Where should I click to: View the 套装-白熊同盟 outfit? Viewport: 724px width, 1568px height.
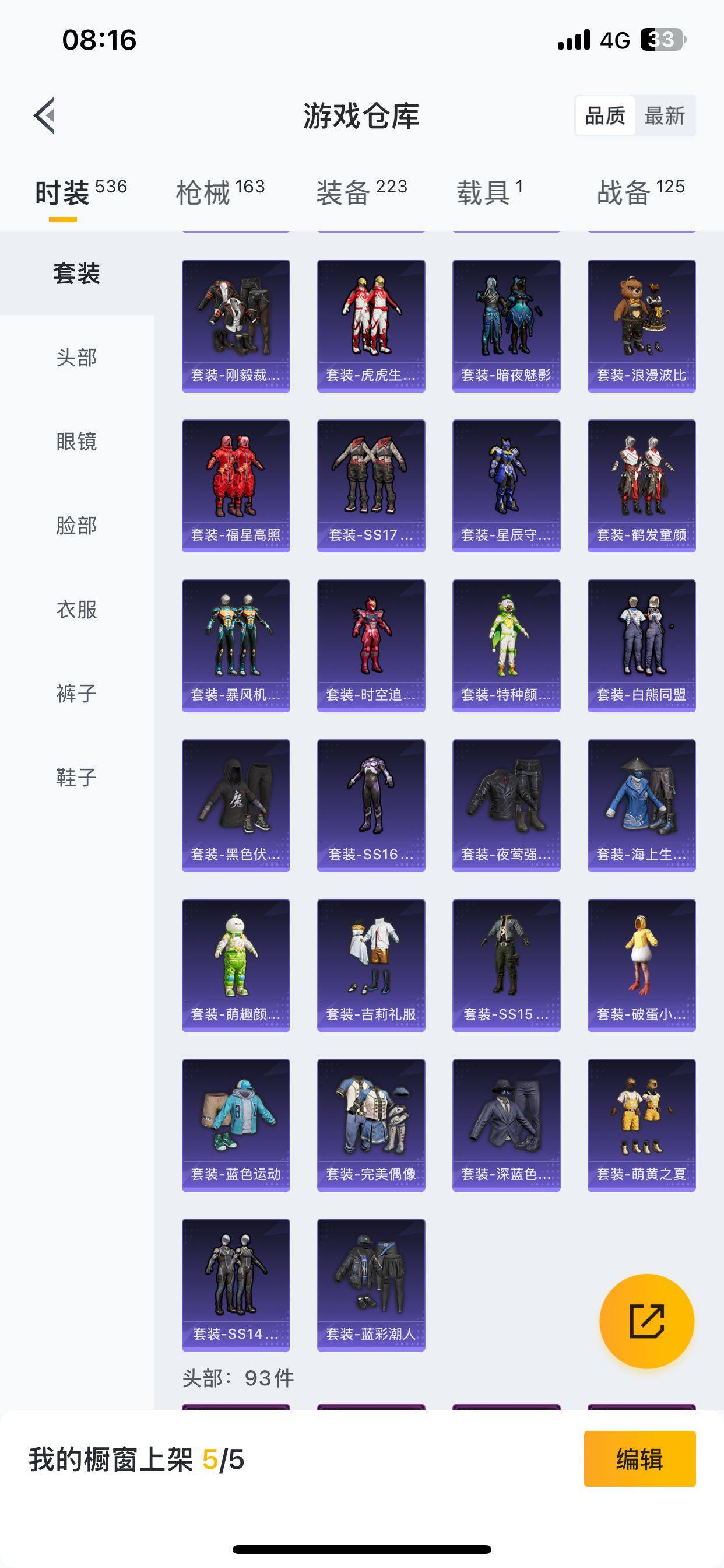(x=641, y=645)
